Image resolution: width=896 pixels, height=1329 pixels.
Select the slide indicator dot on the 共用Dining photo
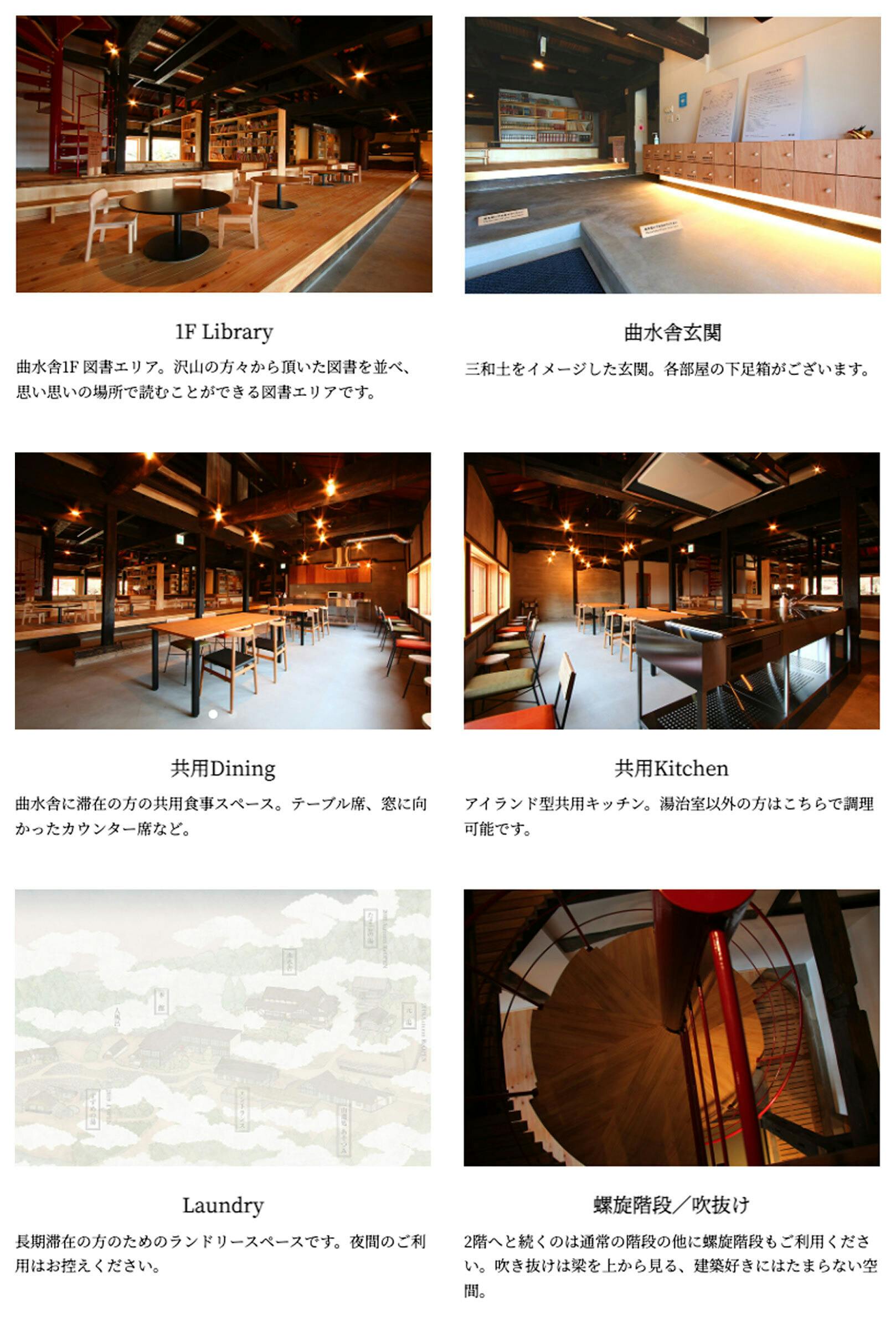tap(213, 714)
